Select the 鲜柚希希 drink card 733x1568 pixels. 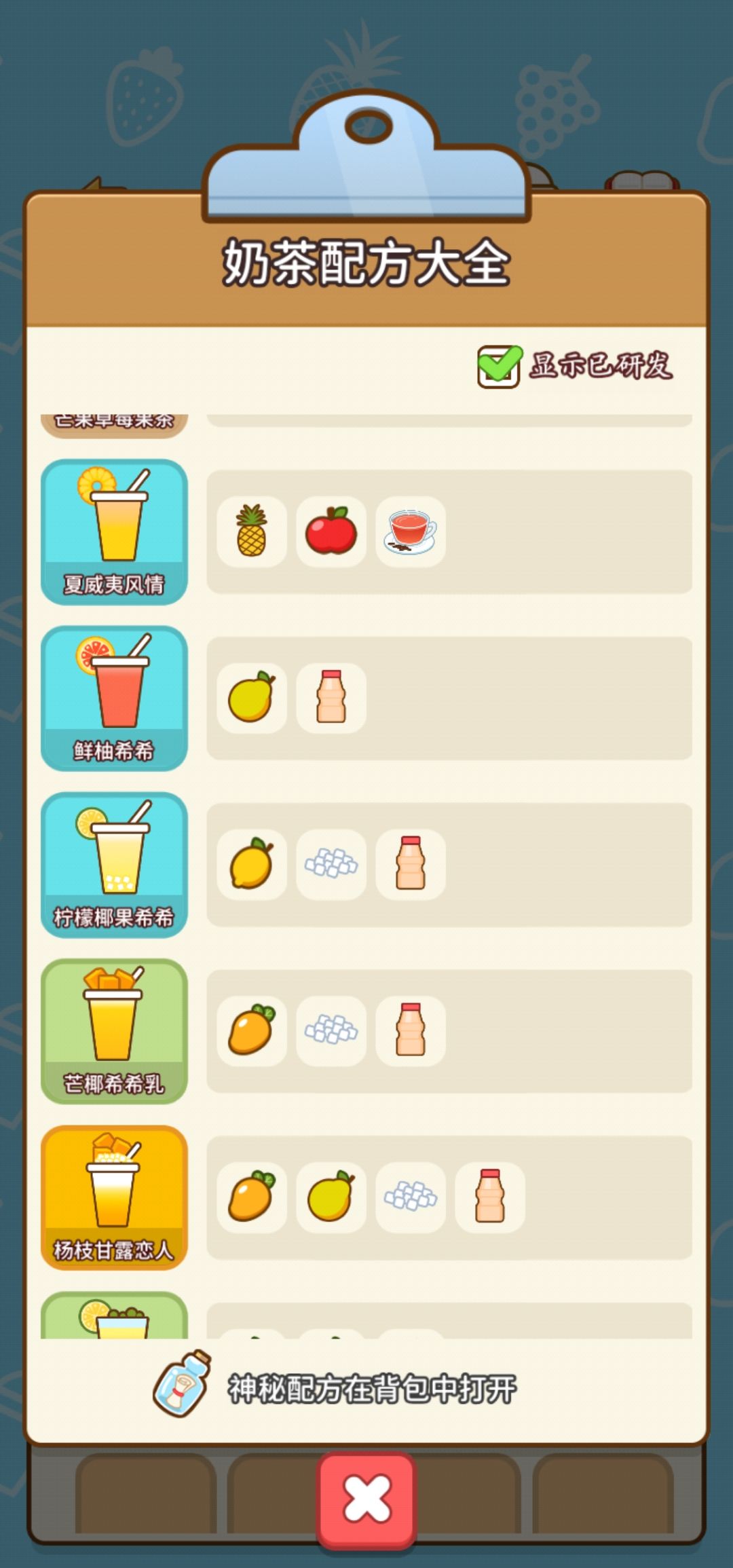(x=114, y=698)
